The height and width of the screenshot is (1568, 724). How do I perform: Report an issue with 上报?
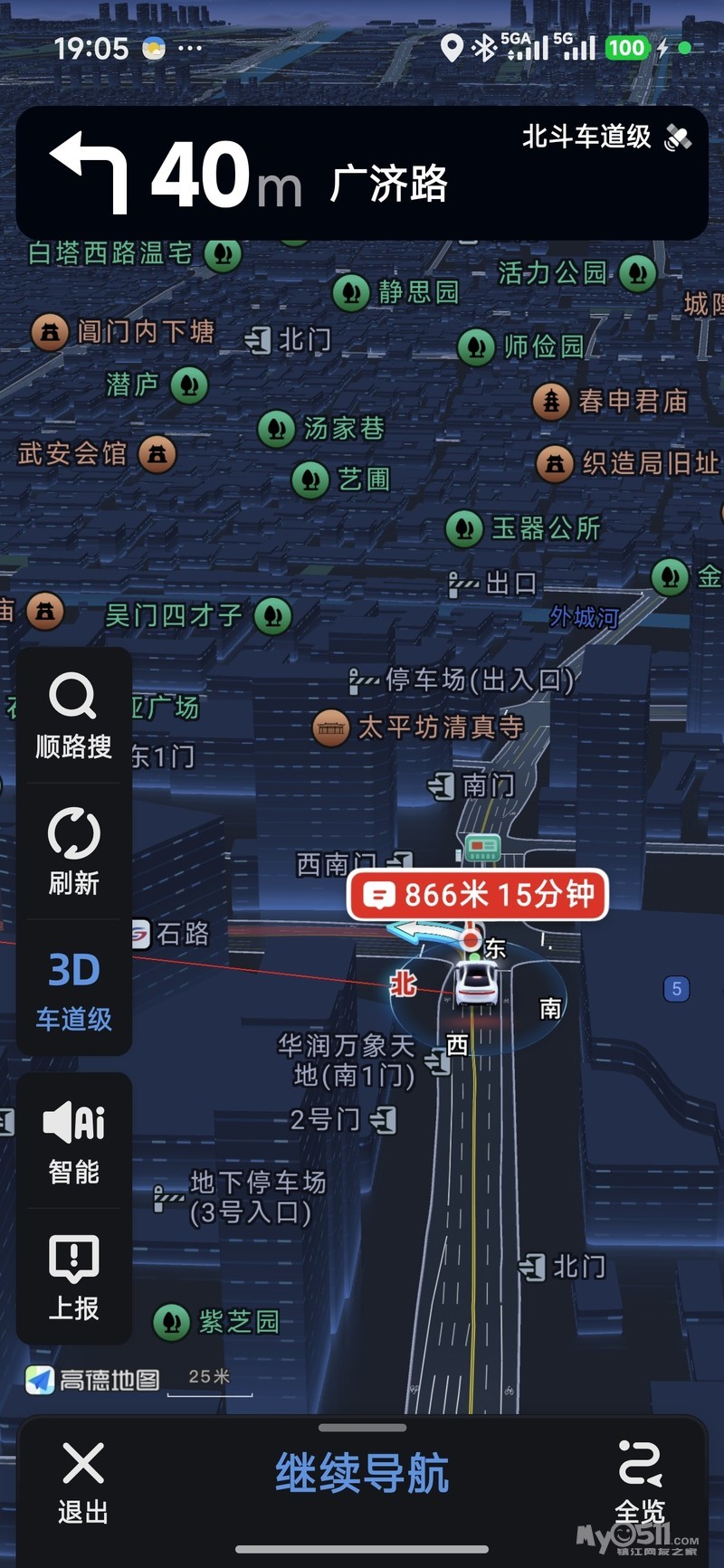[73, 1277]
